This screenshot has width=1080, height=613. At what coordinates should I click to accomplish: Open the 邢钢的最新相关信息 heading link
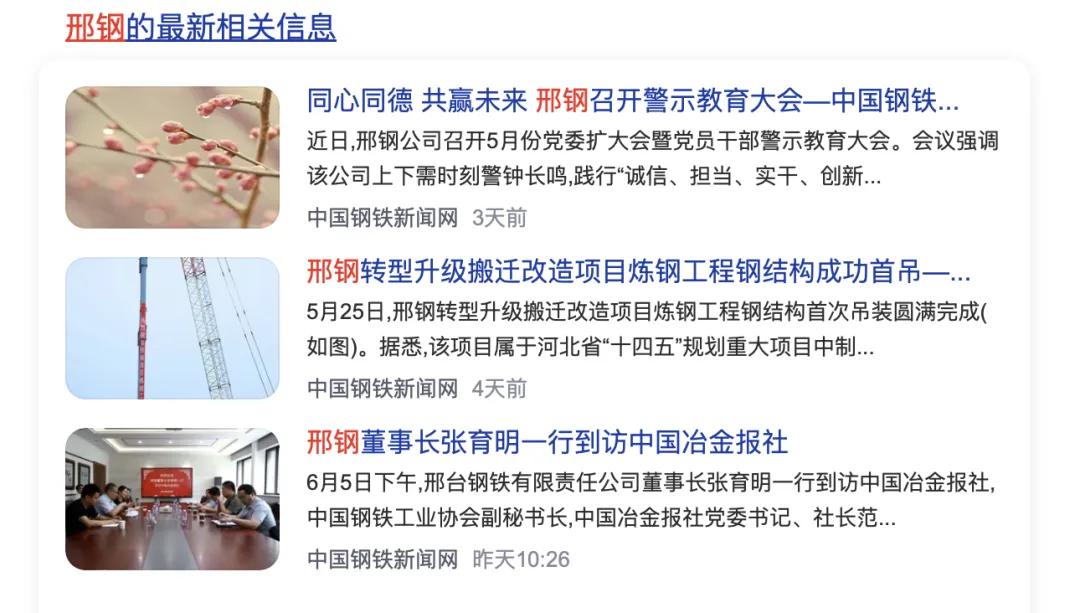click(200, 27)
